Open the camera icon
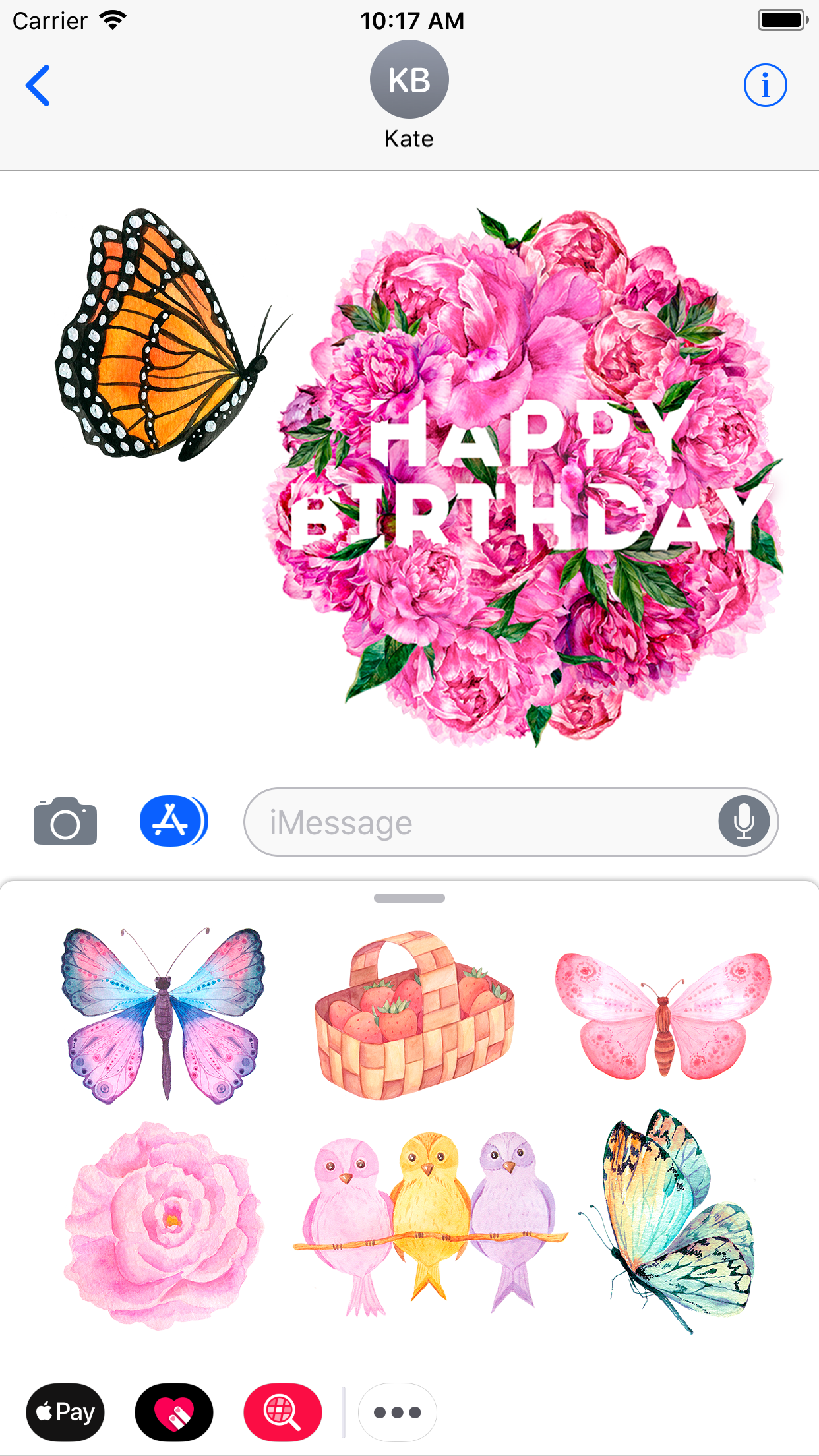Viewport: 819px width, 1456px height. (x=65, y=822)
